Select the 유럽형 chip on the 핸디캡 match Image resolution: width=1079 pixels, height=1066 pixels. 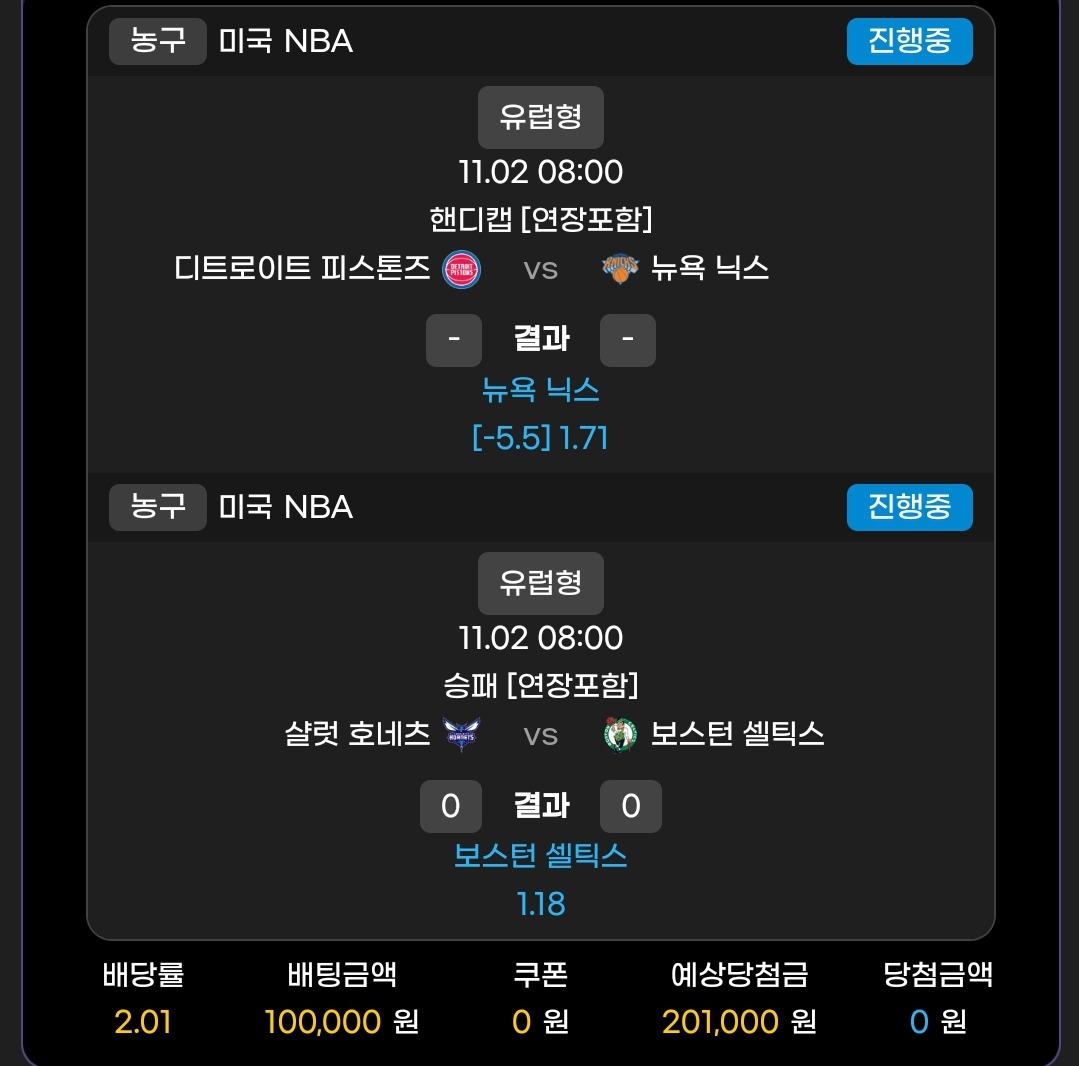click(x=540, y=118)
